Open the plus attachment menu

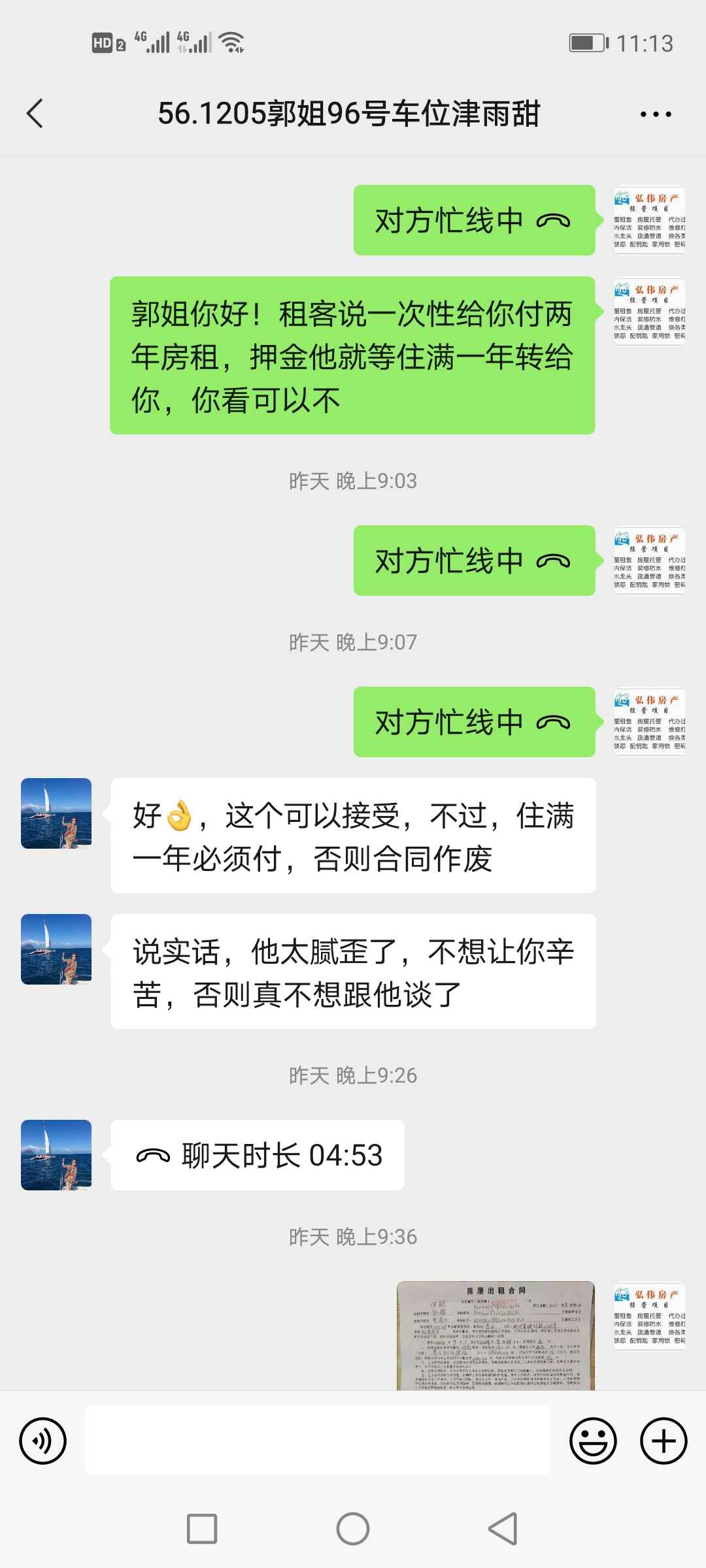pos(664,1441)
